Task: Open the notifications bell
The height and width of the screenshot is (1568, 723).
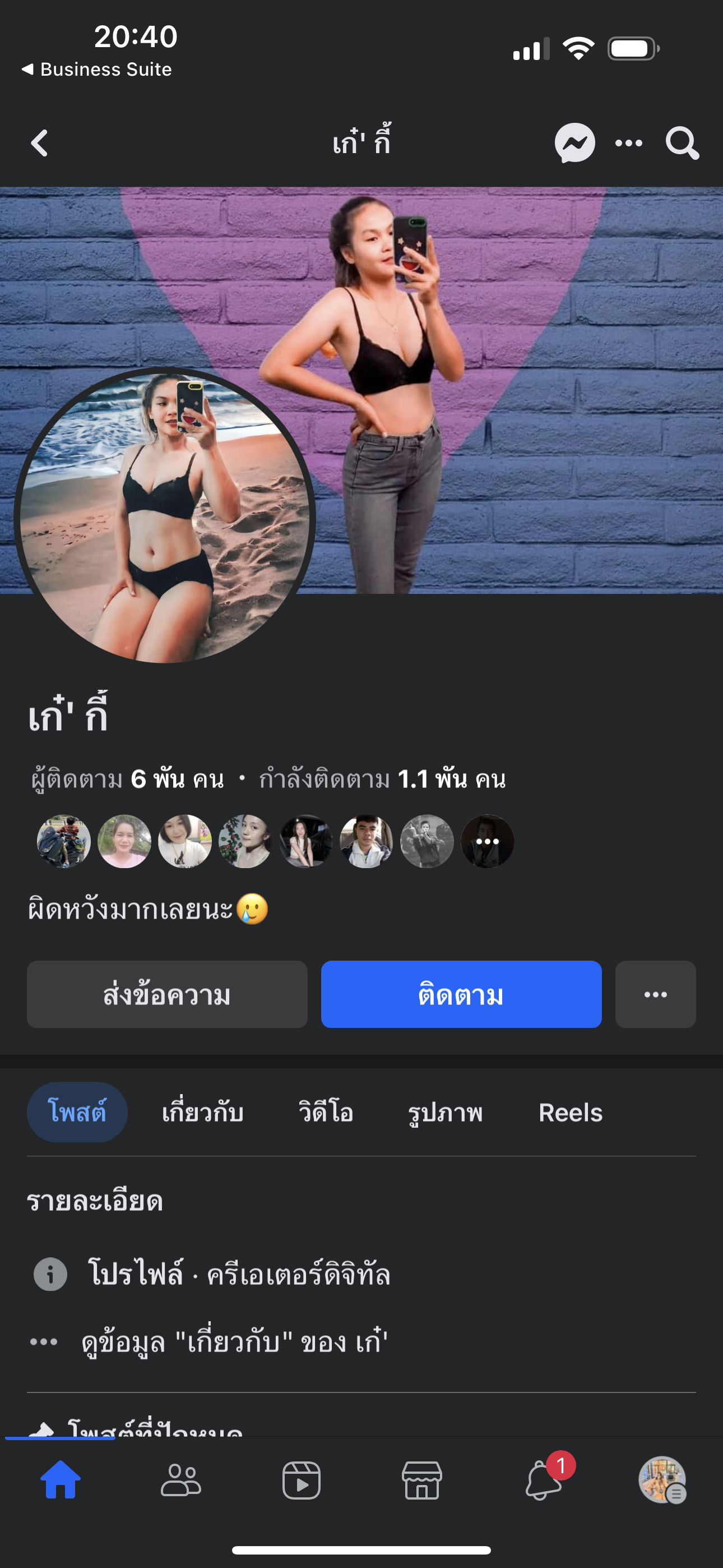Action: click(543, 1480)
